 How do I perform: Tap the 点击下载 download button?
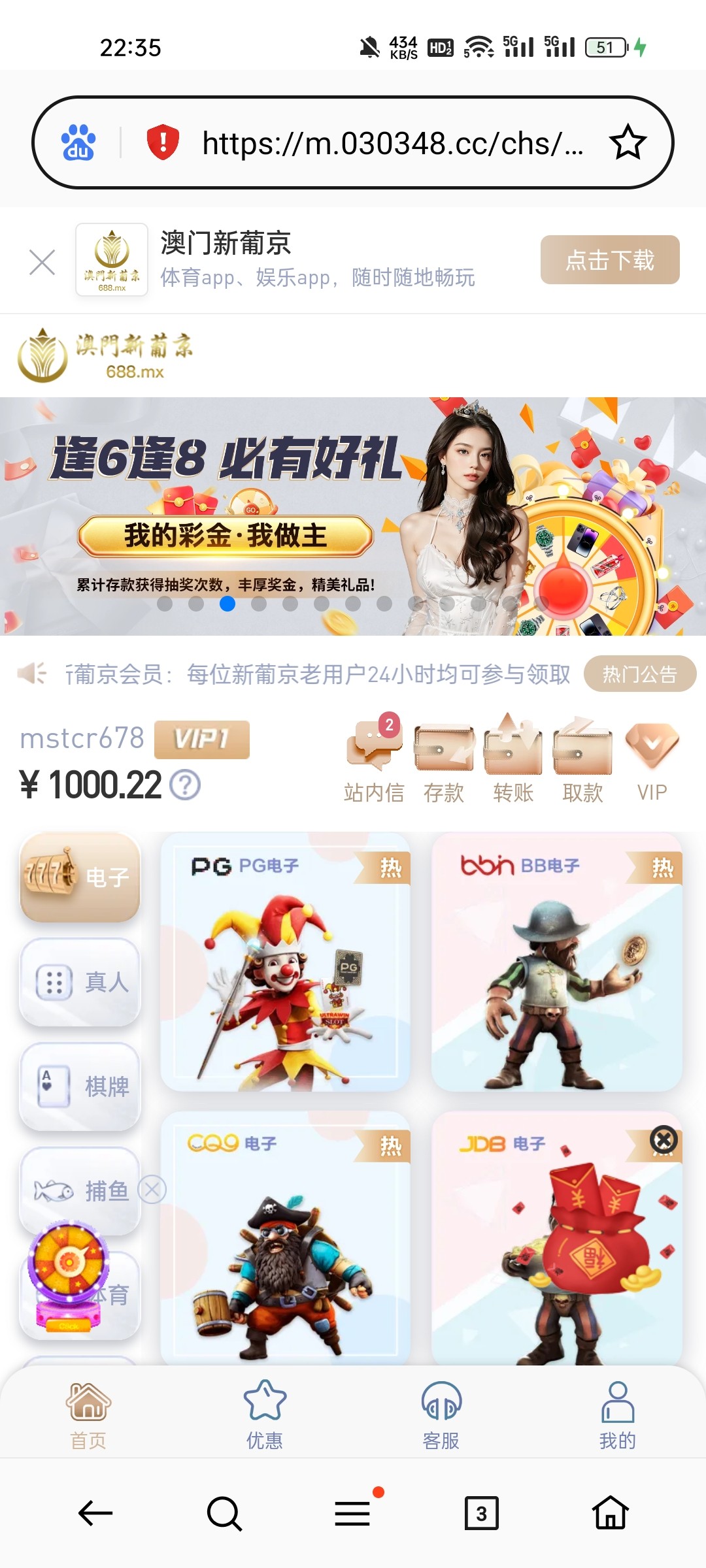coord(609,260)
